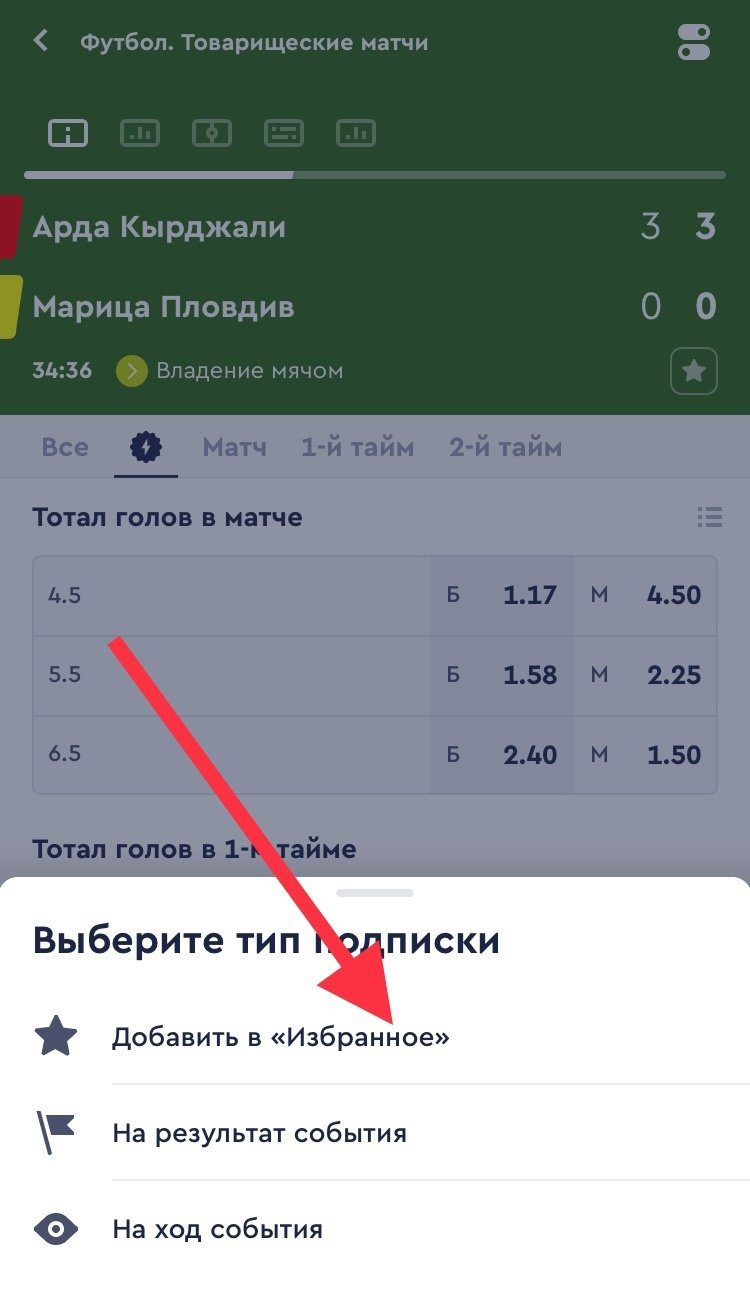Switch to the «Матч» tab

point(234,447)
